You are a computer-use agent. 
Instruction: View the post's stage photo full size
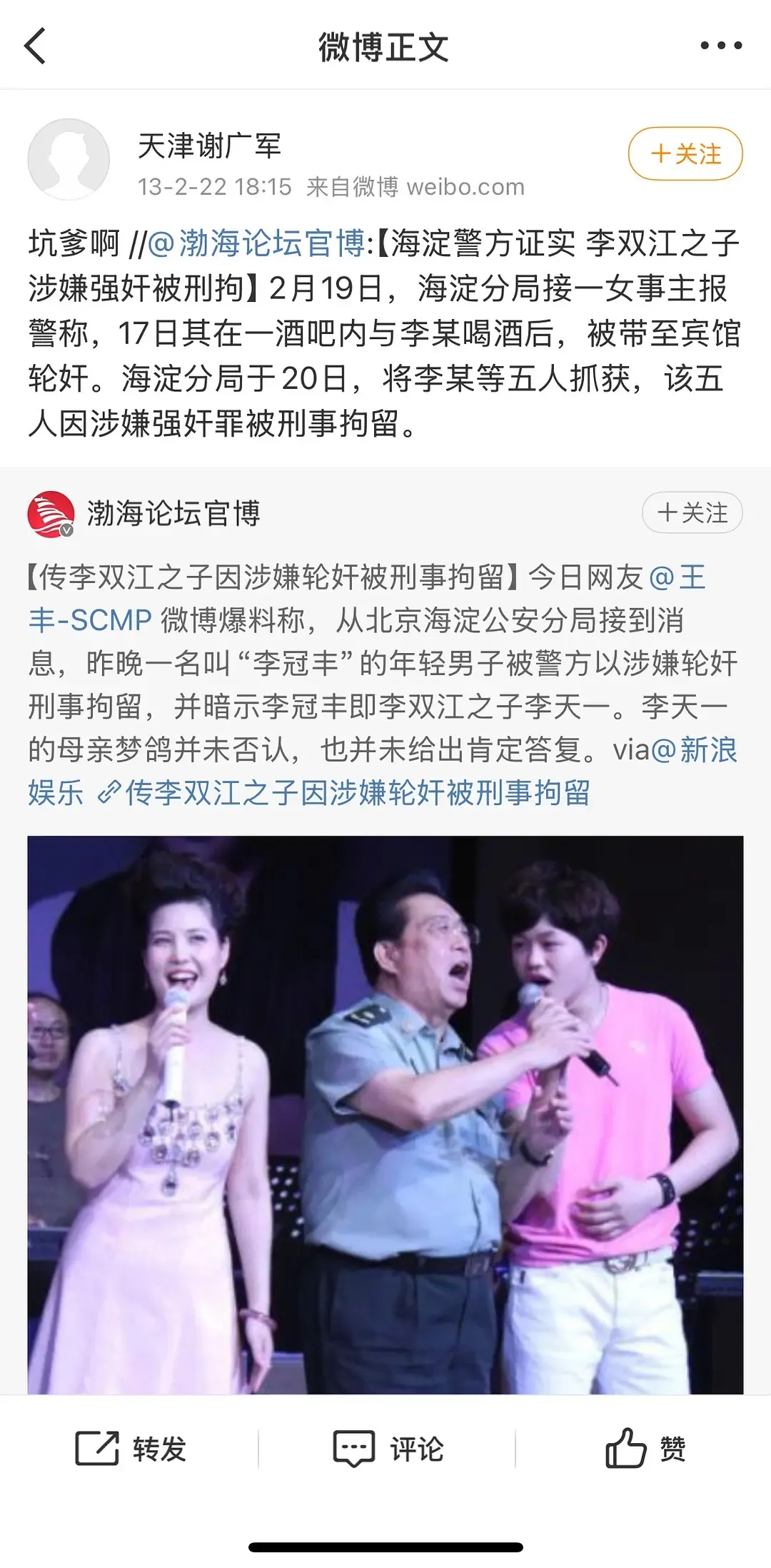pyautogui.click(x=385, y=1113)
